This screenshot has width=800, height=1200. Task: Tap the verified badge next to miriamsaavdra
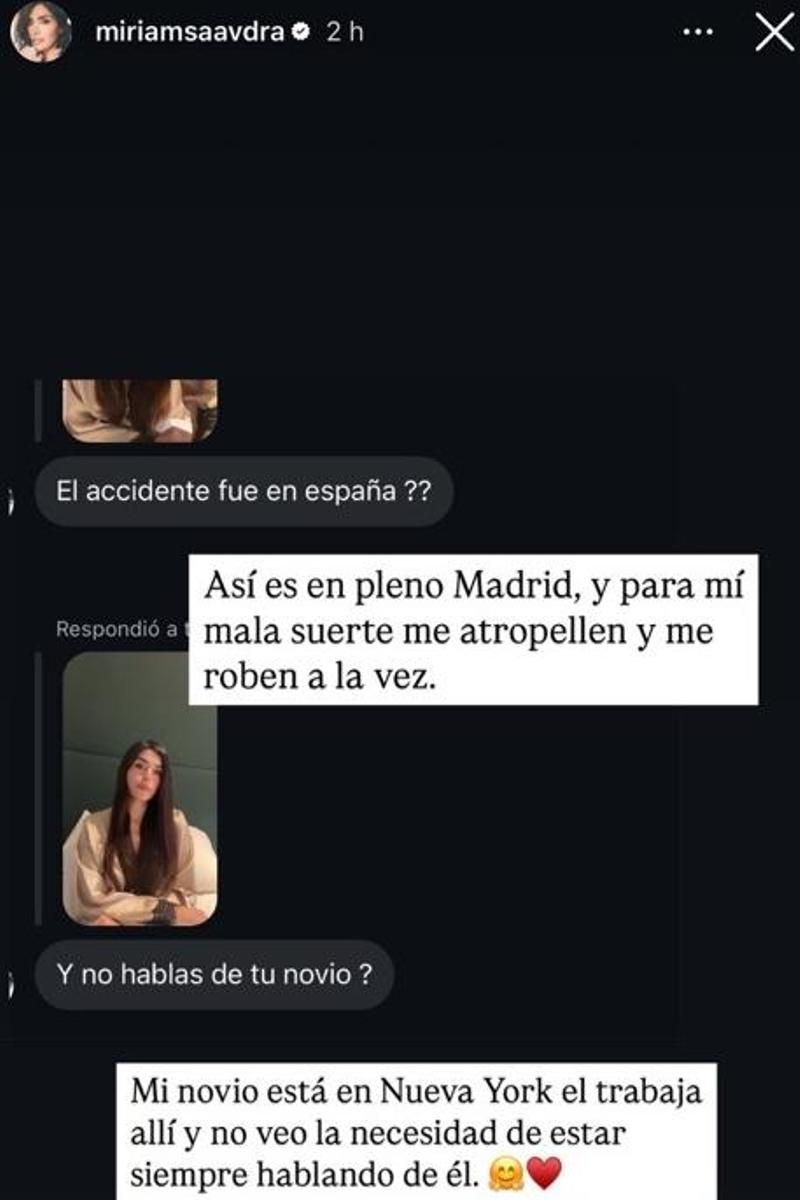coord(296,32)
